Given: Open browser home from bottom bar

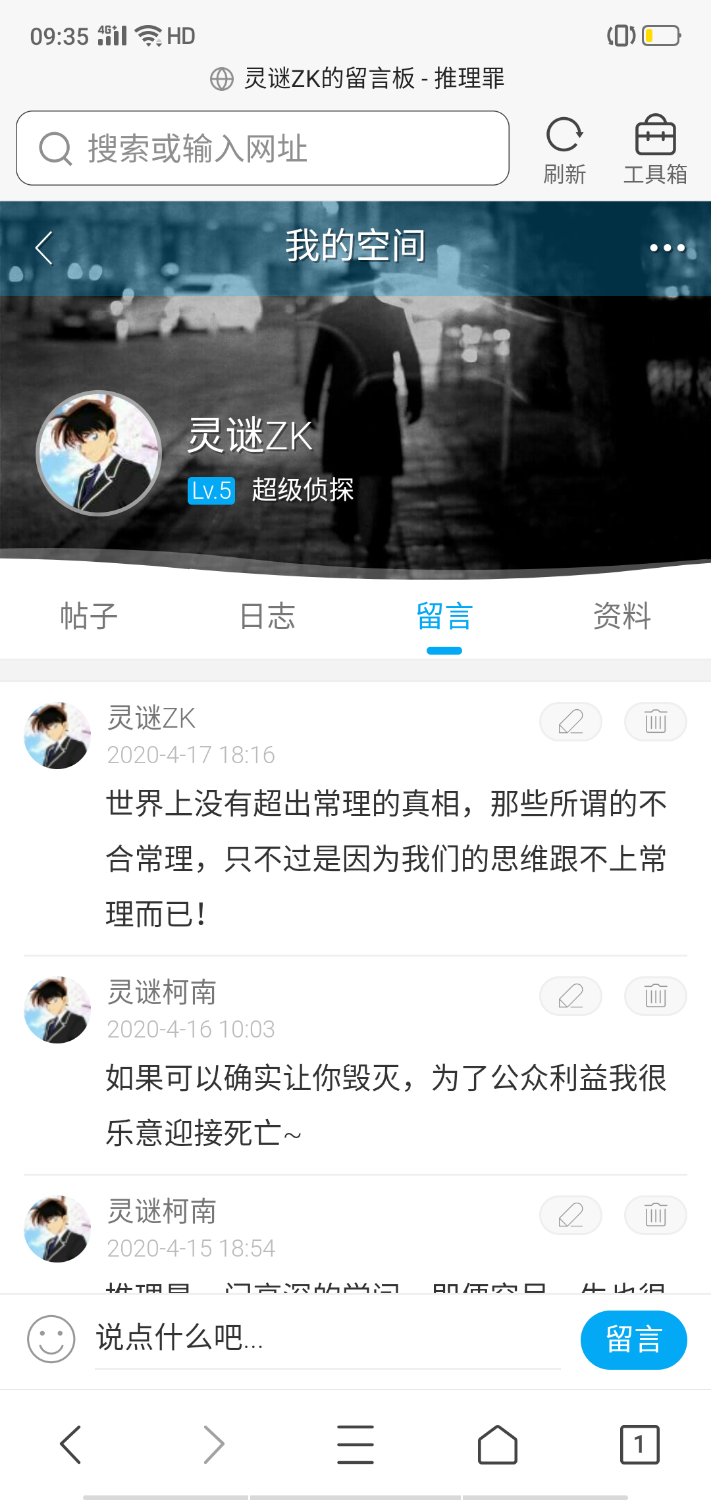Looking at the screenshot, I should [x=497, y=1444].
